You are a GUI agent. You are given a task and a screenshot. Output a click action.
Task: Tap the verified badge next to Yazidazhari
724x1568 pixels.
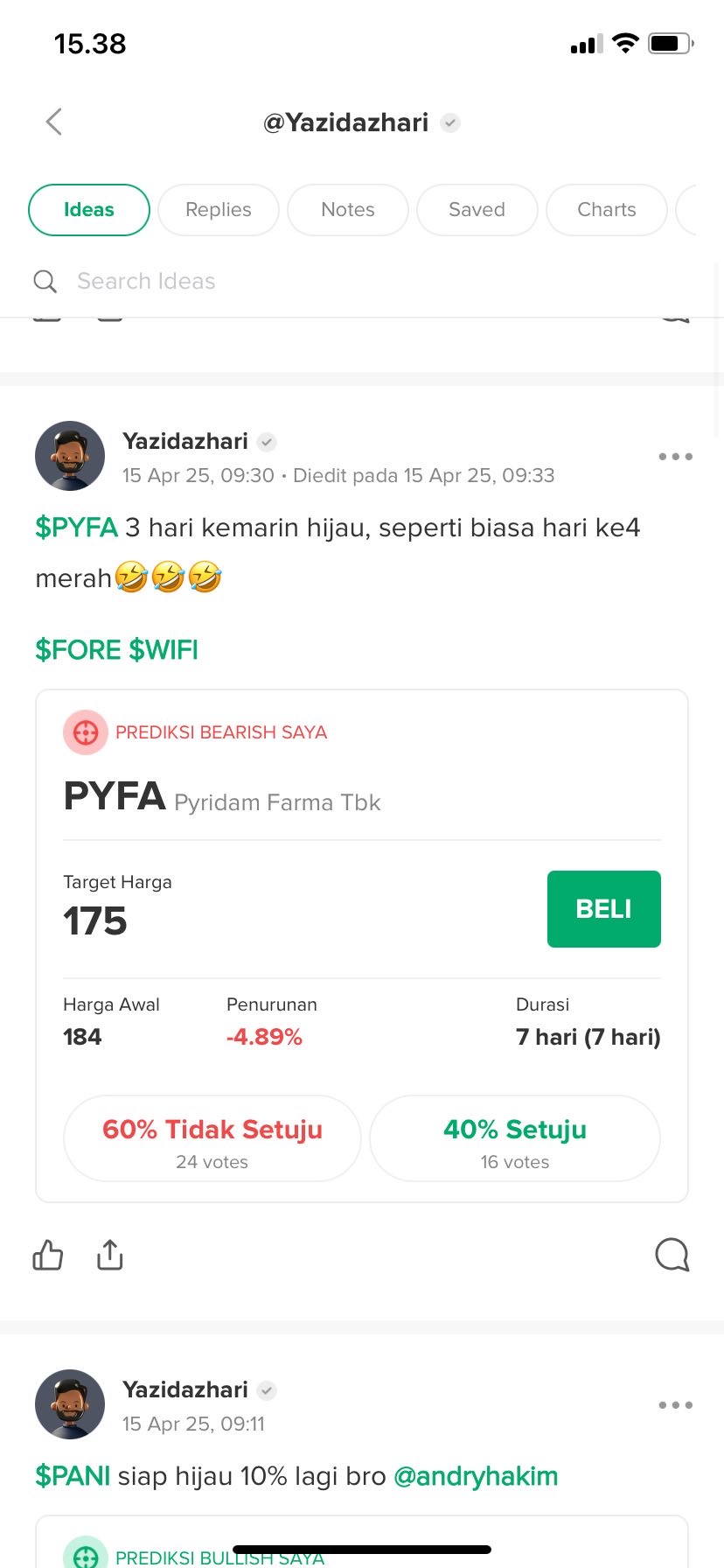tap(266, 442)
